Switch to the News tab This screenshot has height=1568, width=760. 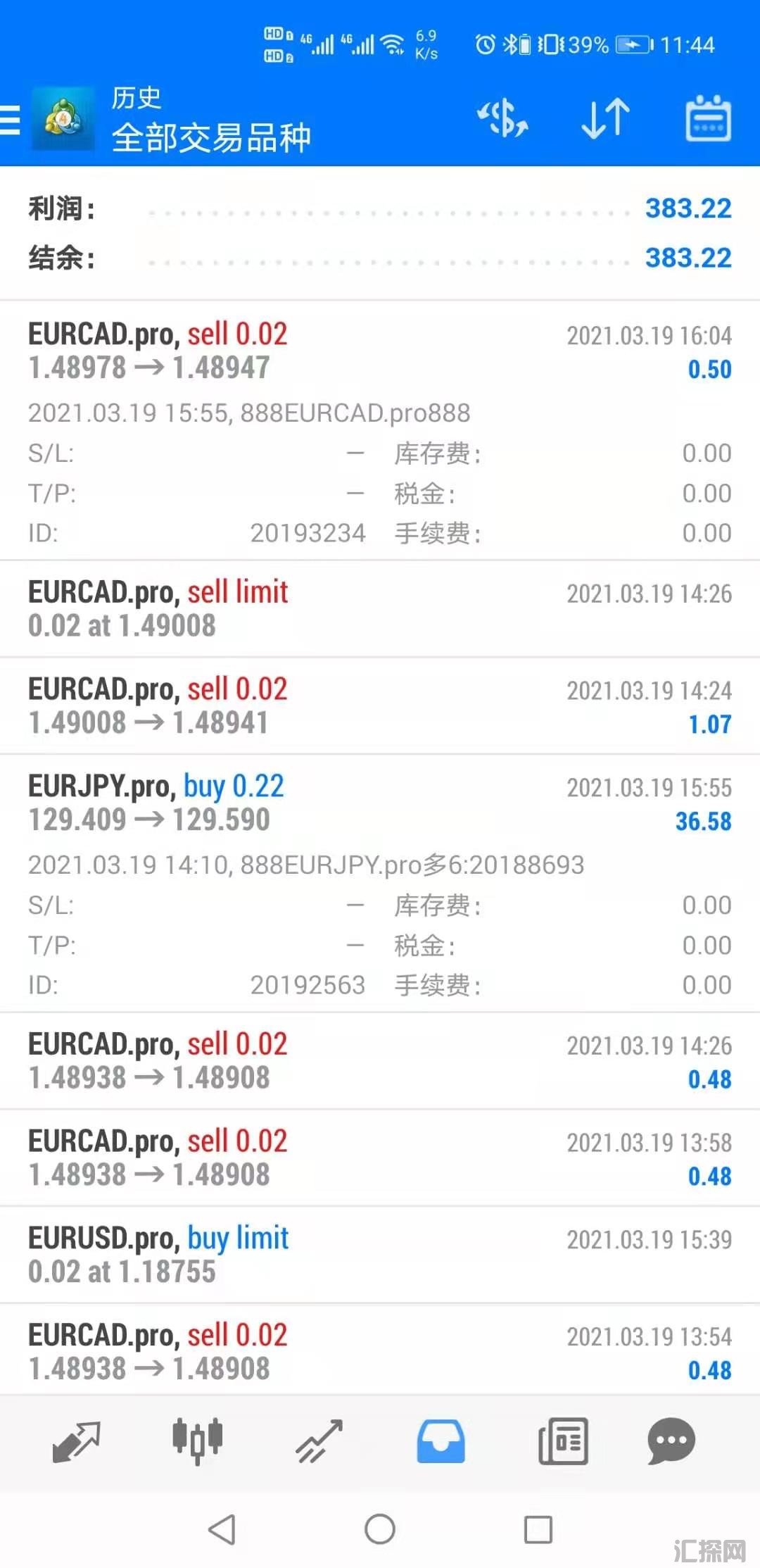[563, 1441]
